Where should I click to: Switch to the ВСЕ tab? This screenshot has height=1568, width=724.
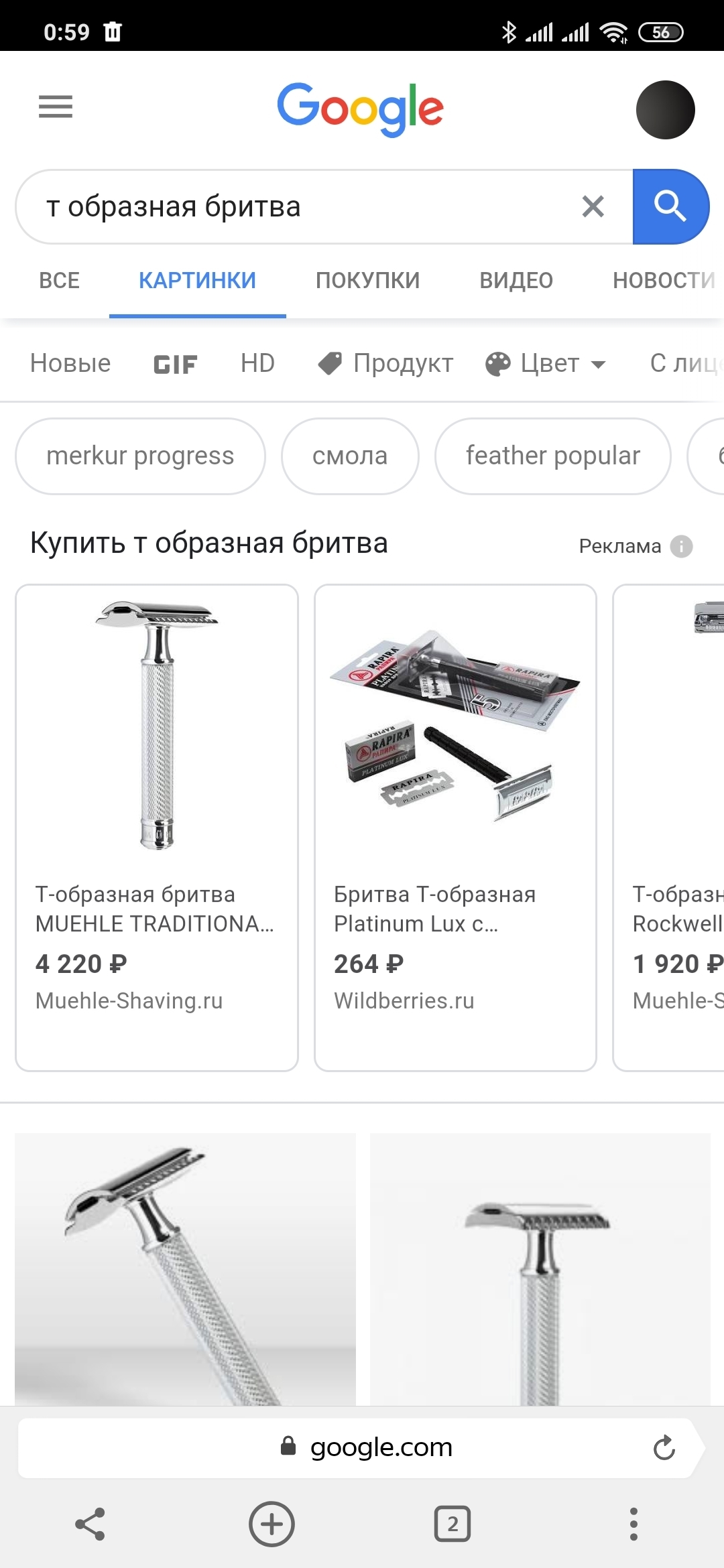[60, 280]
